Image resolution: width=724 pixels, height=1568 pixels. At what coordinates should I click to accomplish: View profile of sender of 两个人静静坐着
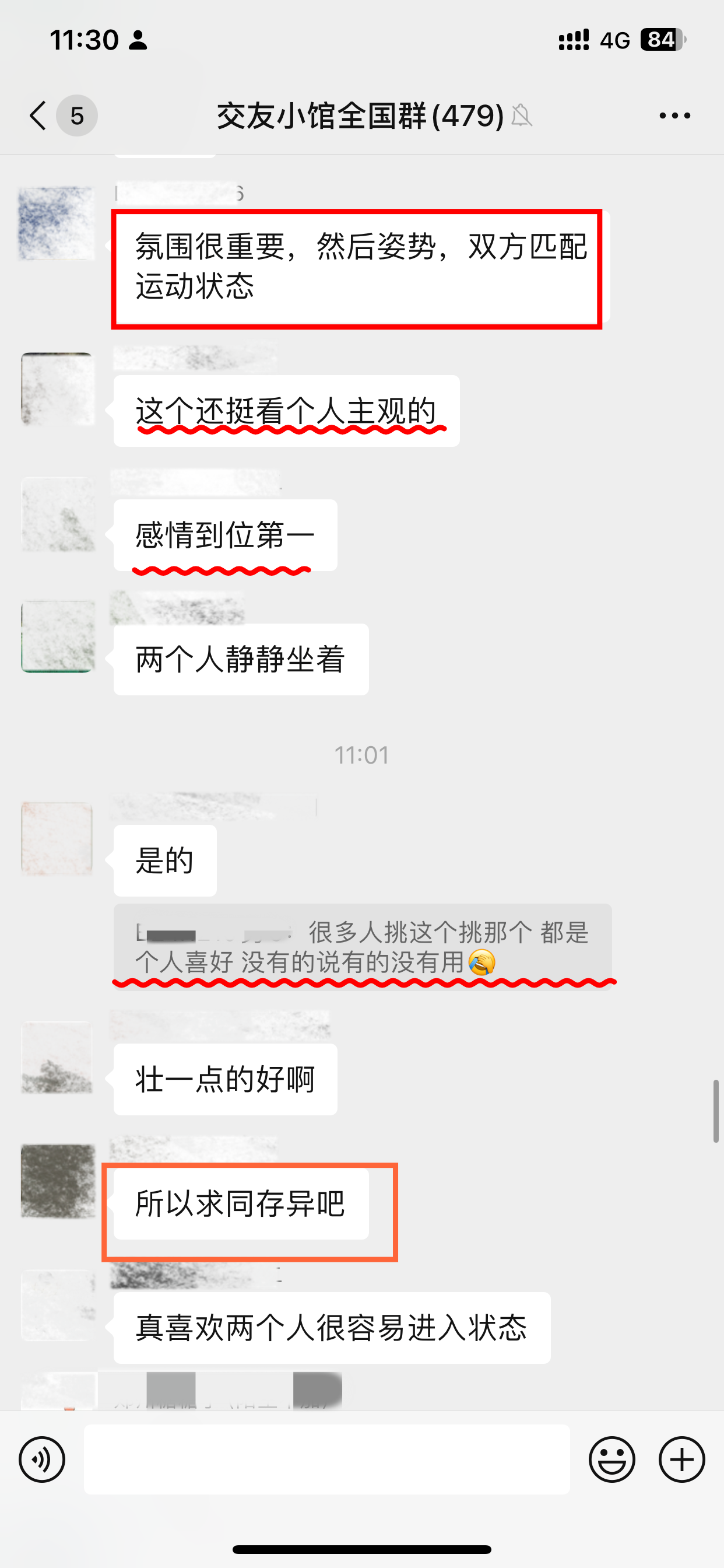tap(58, 636)
